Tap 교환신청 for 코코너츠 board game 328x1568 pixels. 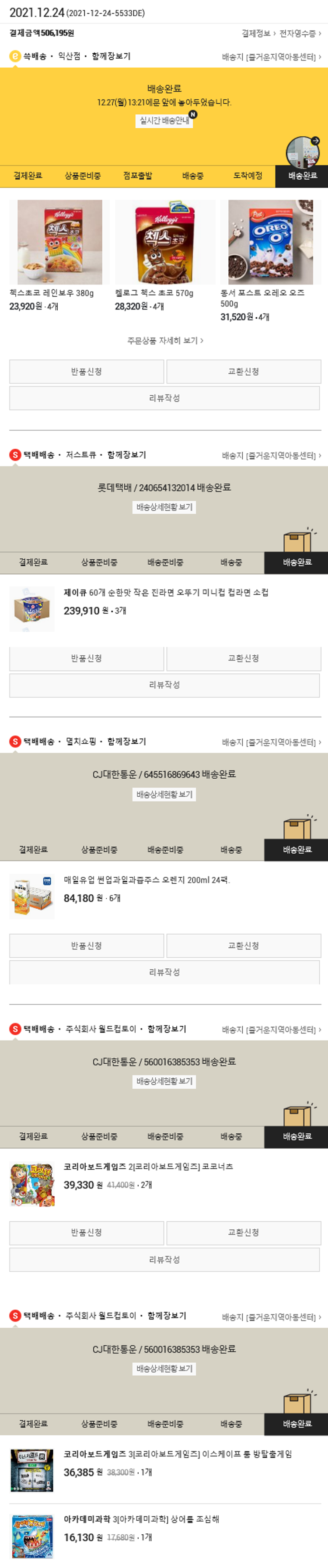[244, 1233]
